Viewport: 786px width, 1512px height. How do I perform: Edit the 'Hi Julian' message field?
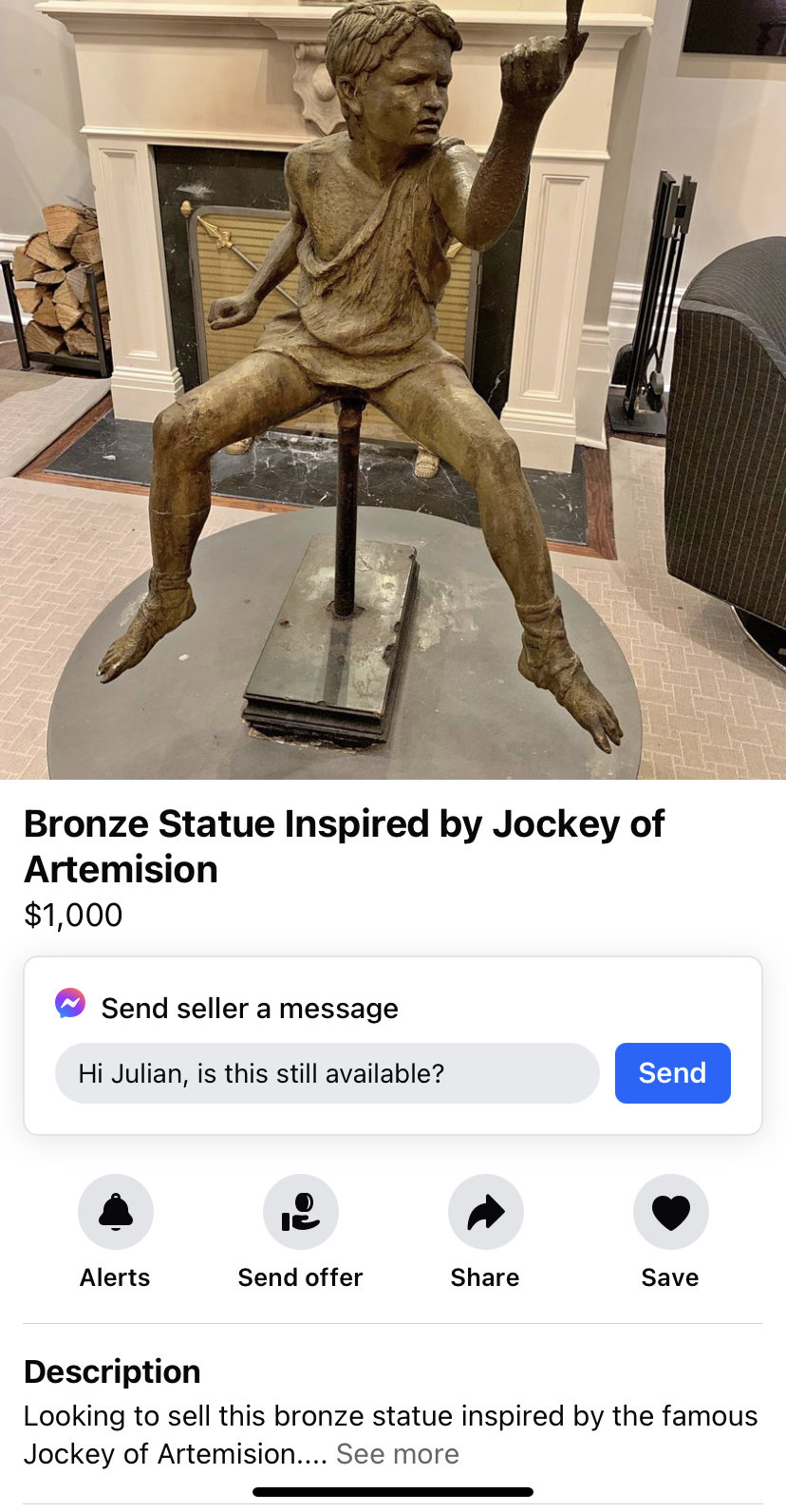click(327, 1073)
